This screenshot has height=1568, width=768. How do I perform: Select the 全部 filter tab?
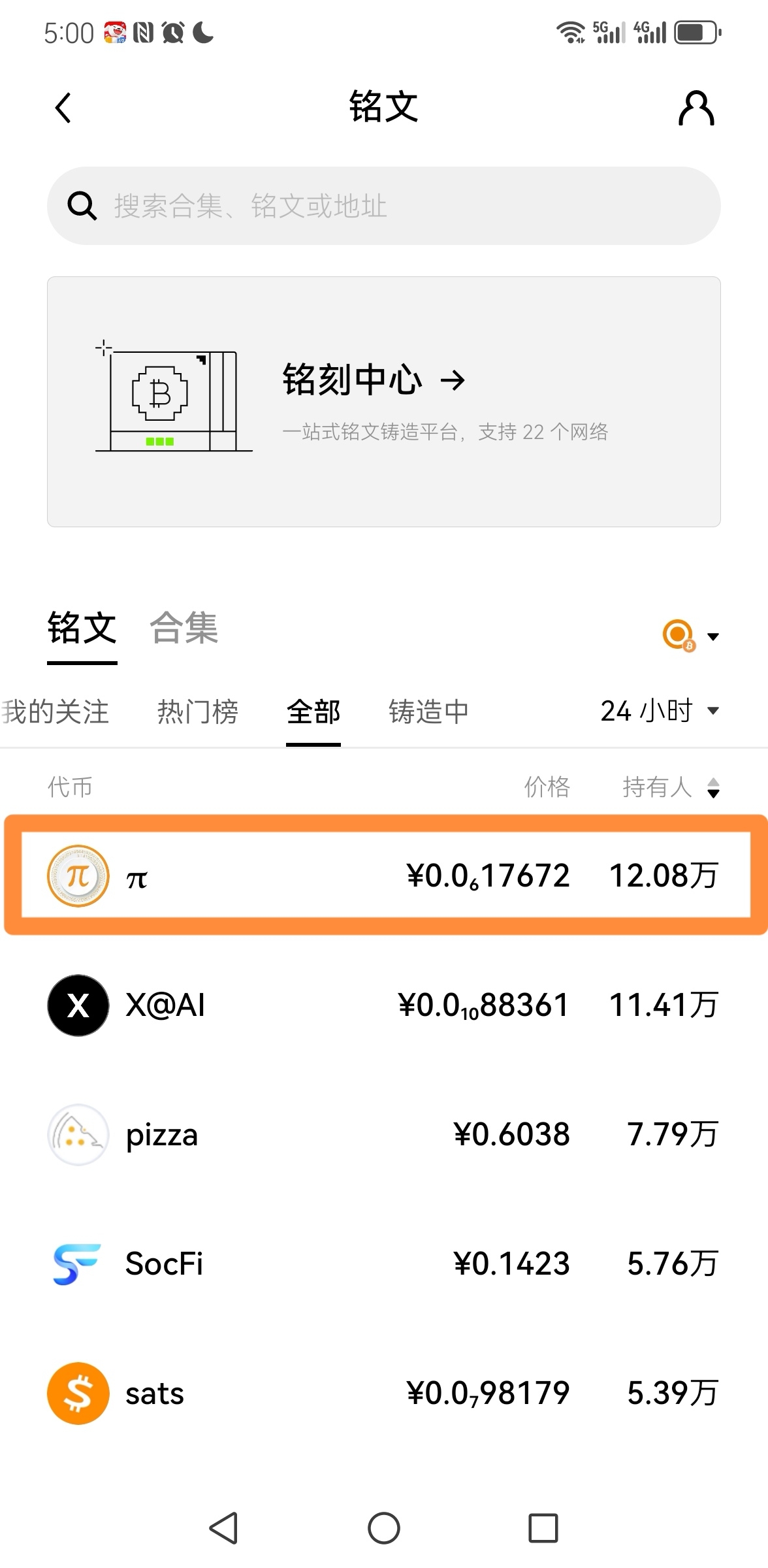click(x=313, y=711)
